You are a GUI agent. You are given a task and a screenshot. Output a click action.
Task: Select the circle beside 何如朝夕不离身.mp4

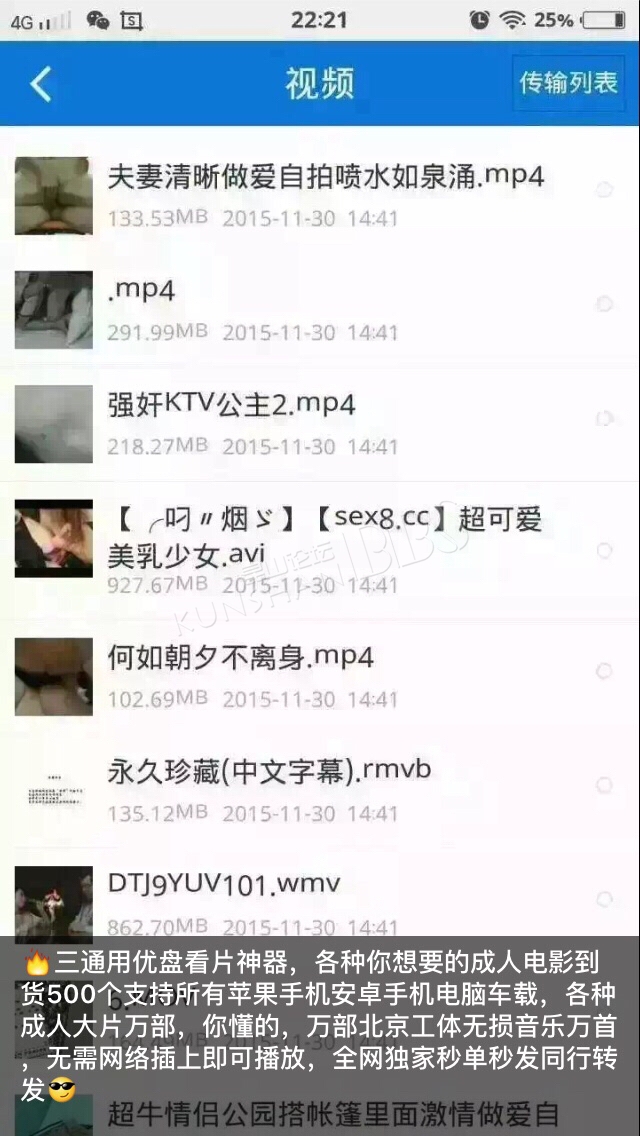[604, 672]
